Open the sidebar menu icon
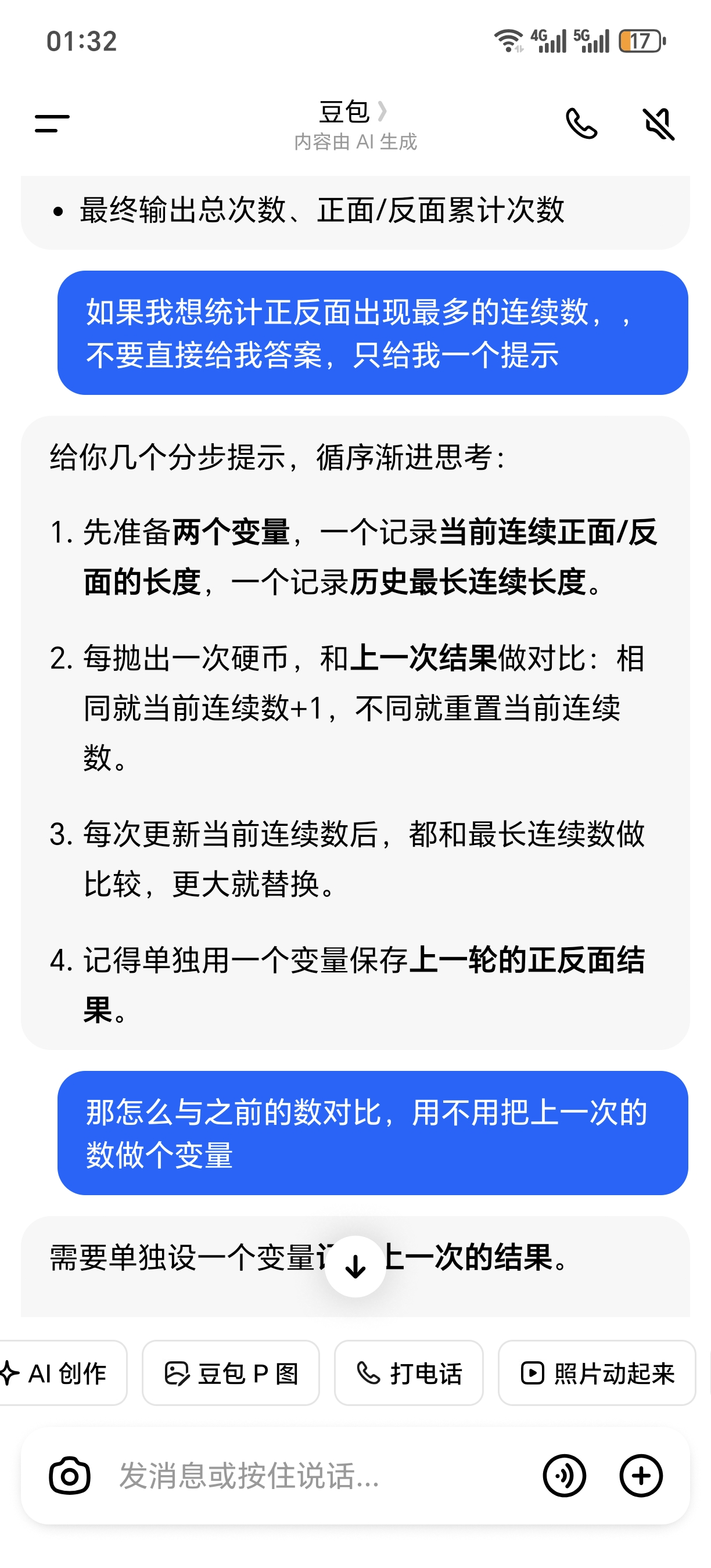This screenshot has width=711, height=1568. [52, 124]
